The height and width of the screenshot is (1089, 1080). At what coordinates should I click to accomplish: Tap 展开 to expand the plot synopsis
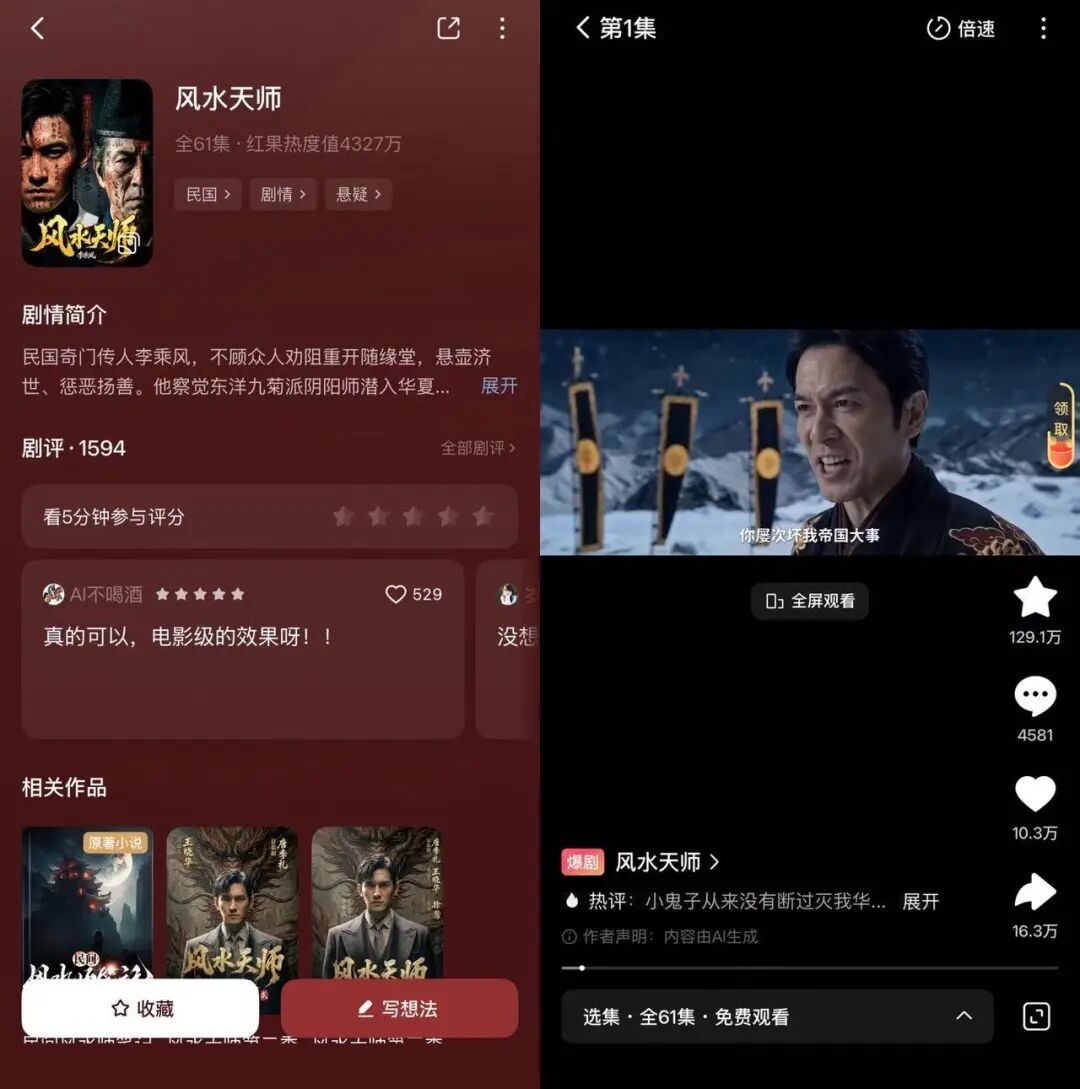[x=498, y=387]
